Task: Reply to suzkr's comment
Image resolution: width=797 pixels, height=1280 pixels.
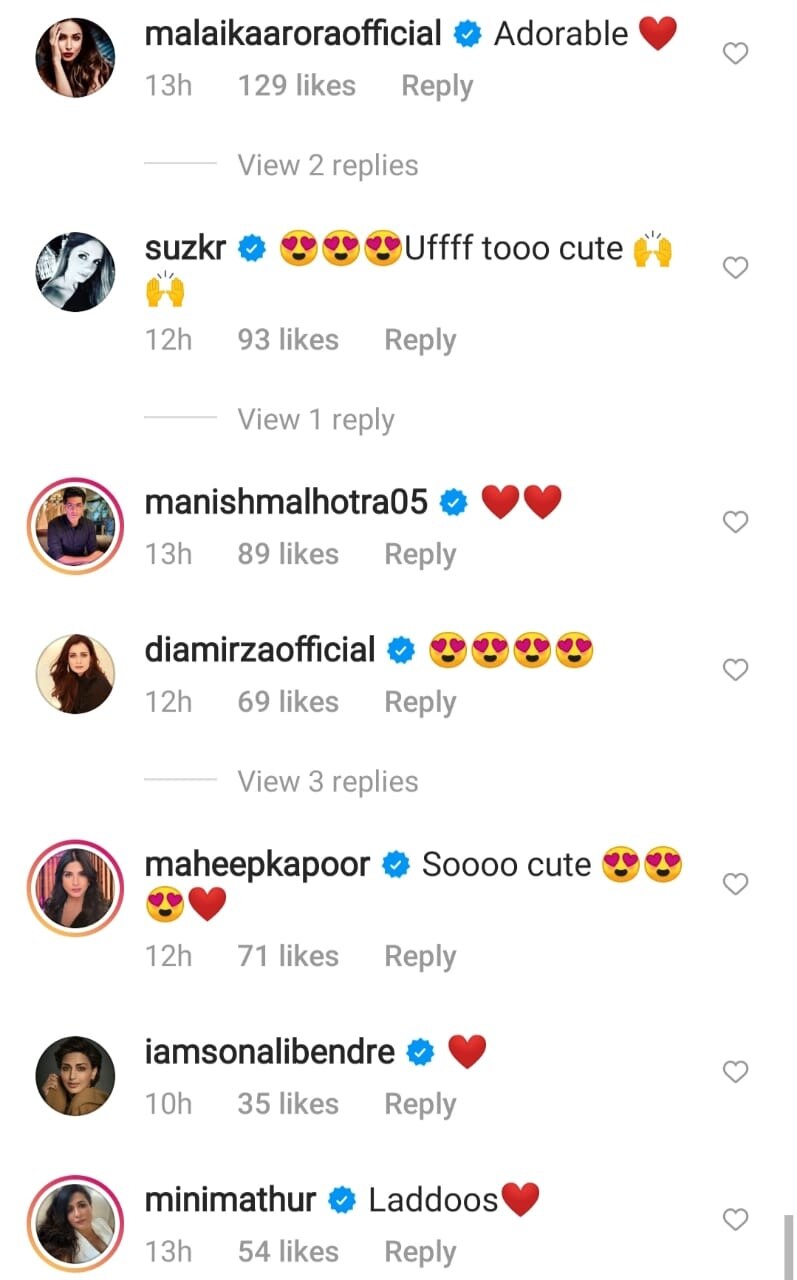Action: click(420, 340)
